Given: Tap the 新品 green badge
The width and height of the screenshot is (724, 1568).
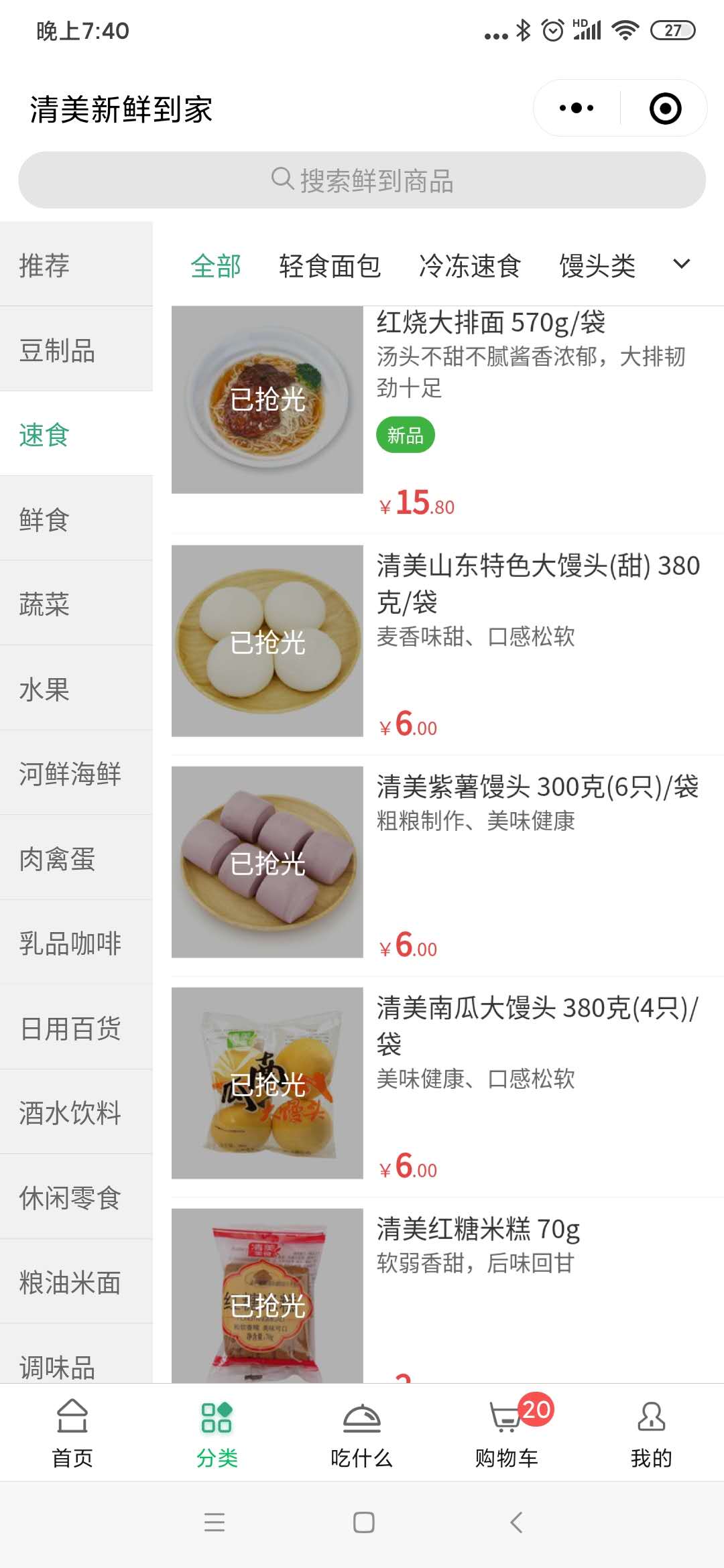Looking at the screenshot, I should coord(406,435).
